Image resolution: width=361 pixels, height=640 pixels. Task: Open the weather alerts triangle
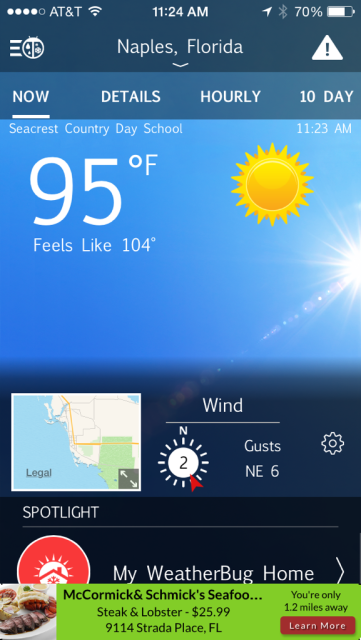point(327,48)
